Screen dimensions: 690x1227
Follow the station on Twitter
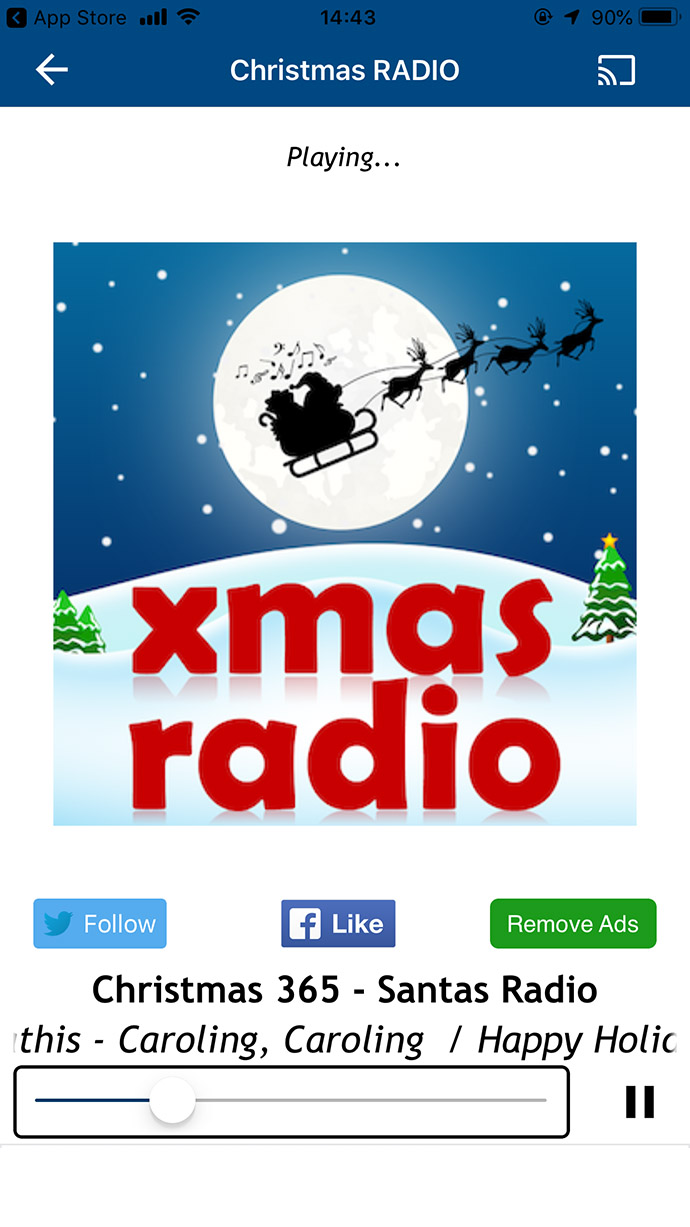(x=100, y=923)
